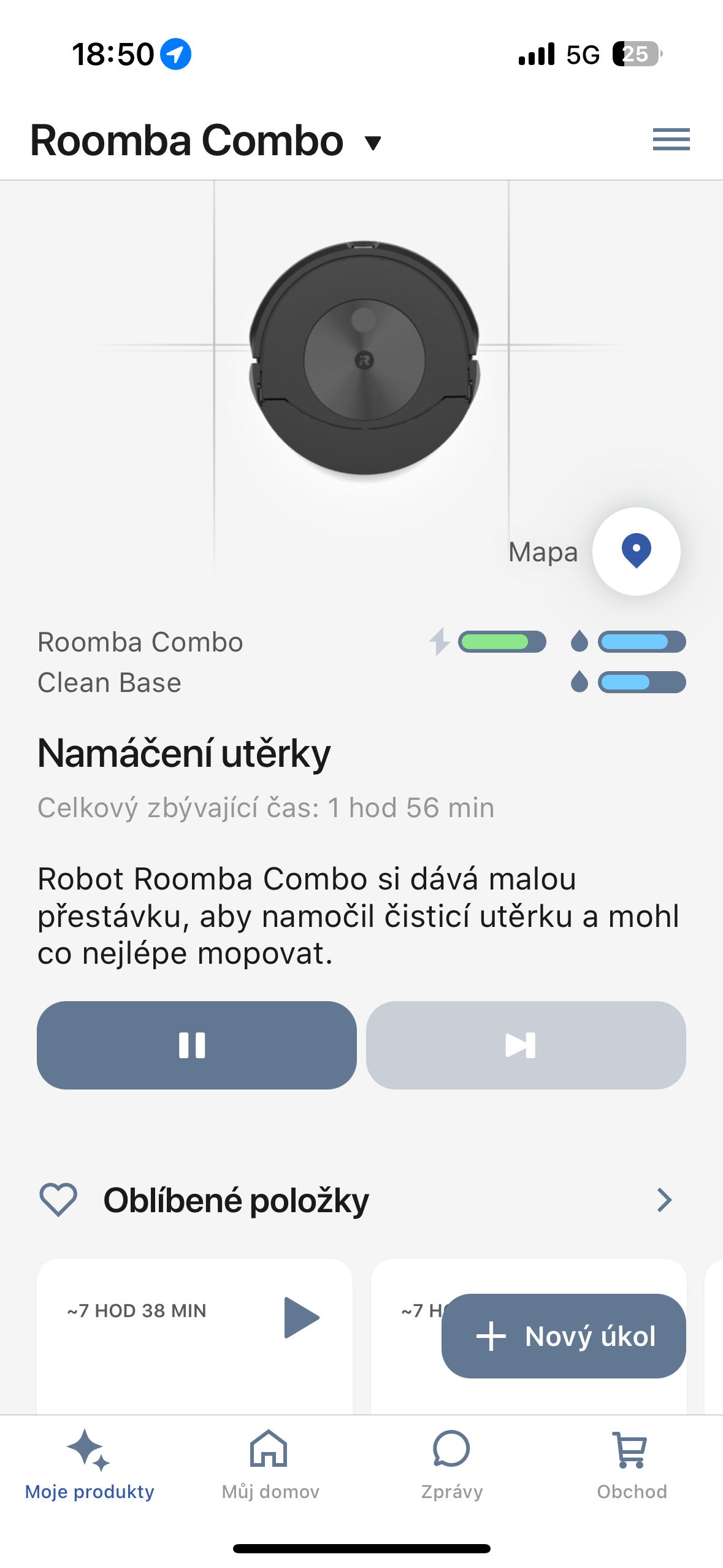The image size is (723, 1568).
Task: Open Můj domov via house icon
Action: [270, 1450]
